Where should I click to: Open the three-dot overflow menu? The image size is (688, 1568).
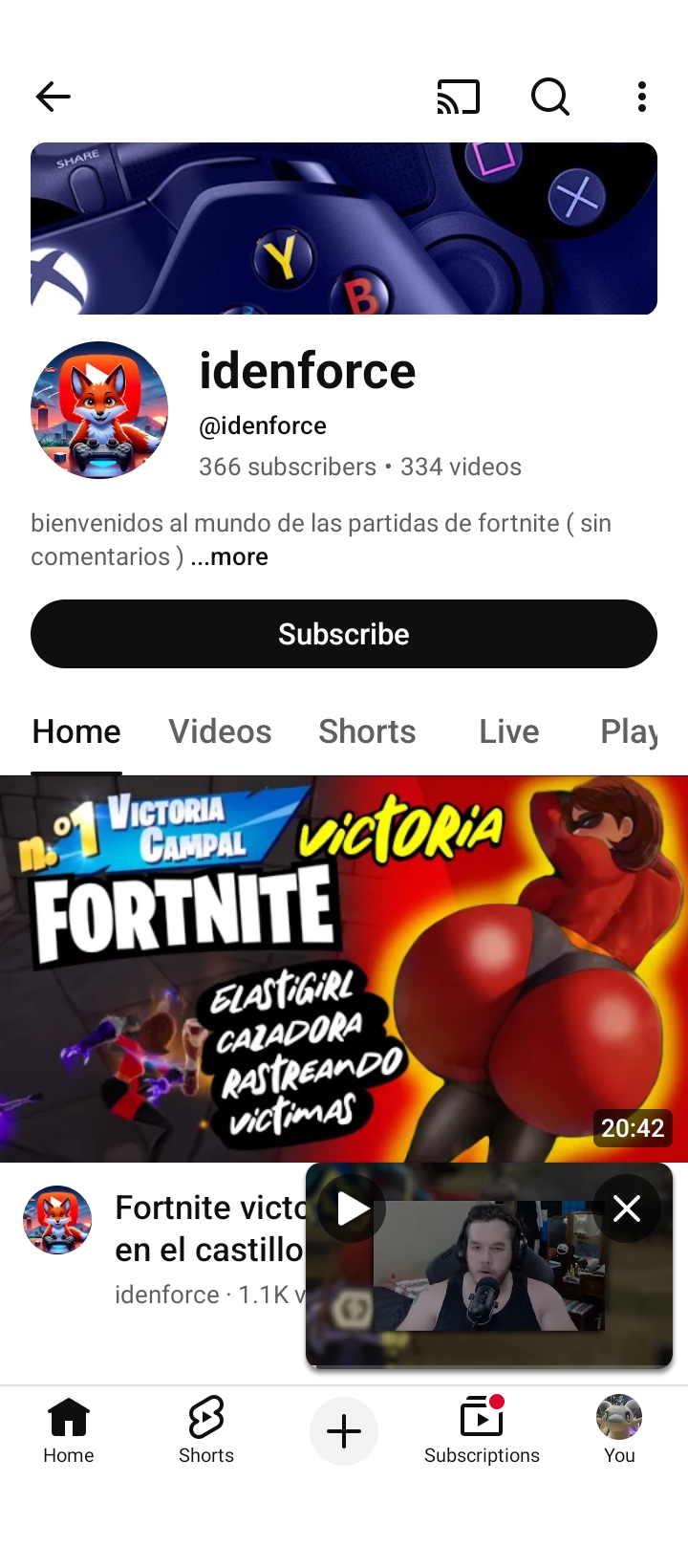tap(641, 97)
